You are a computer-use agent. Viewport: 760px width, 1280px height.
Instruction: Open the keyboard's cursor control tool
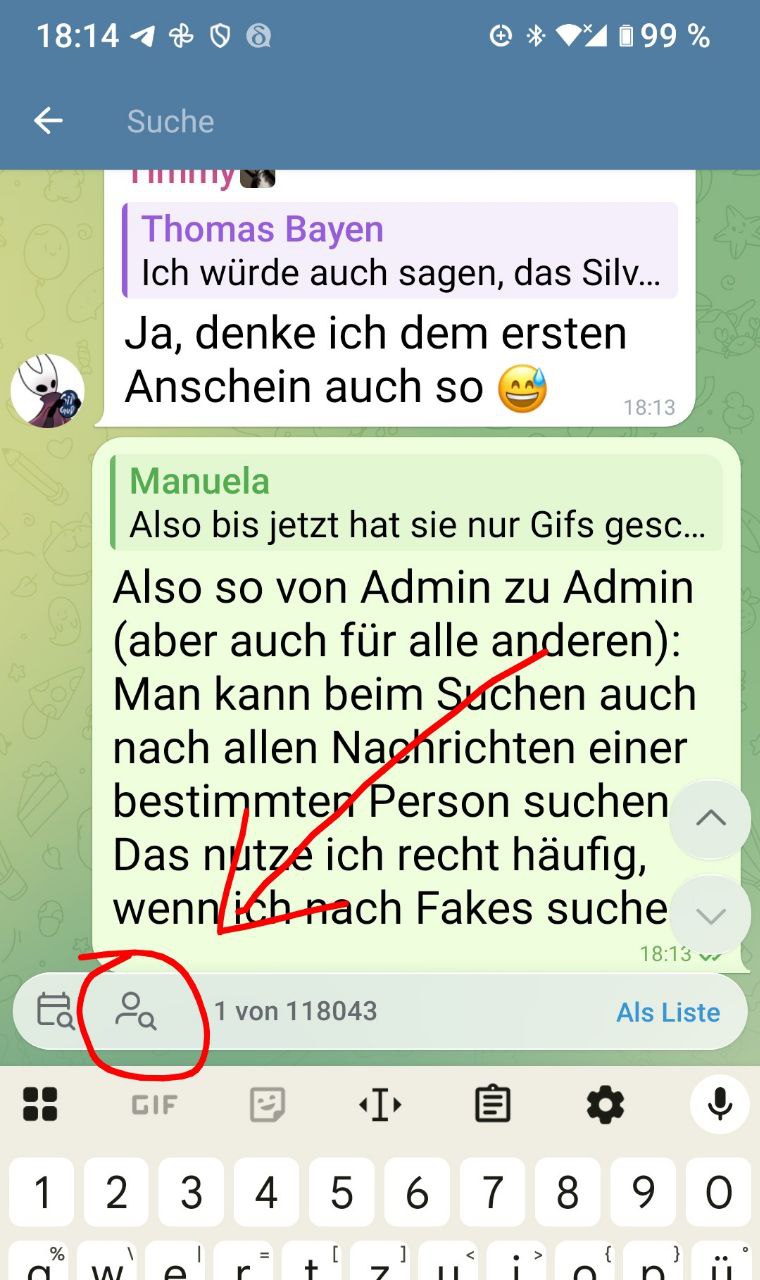[x=380, y=1104]
